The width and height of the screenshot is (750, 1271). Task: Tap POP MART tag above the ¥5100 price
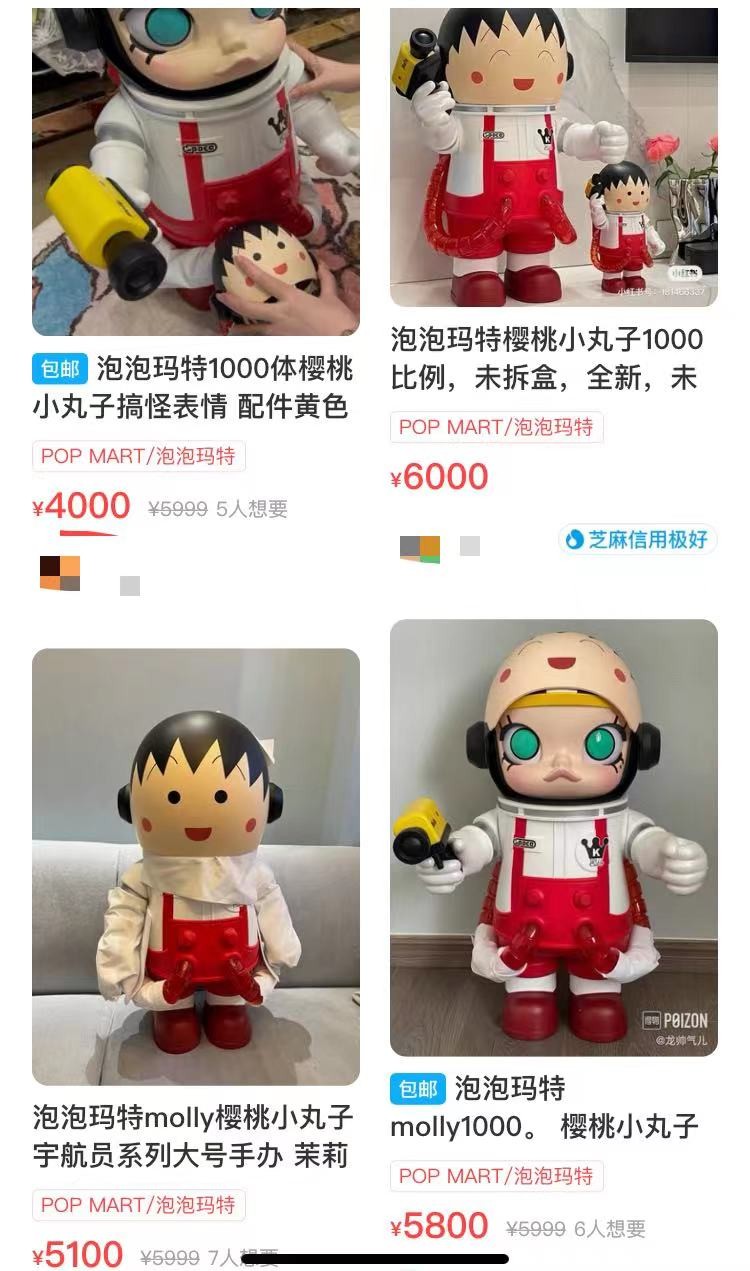pyautogui.click(x=138, y=1205)
